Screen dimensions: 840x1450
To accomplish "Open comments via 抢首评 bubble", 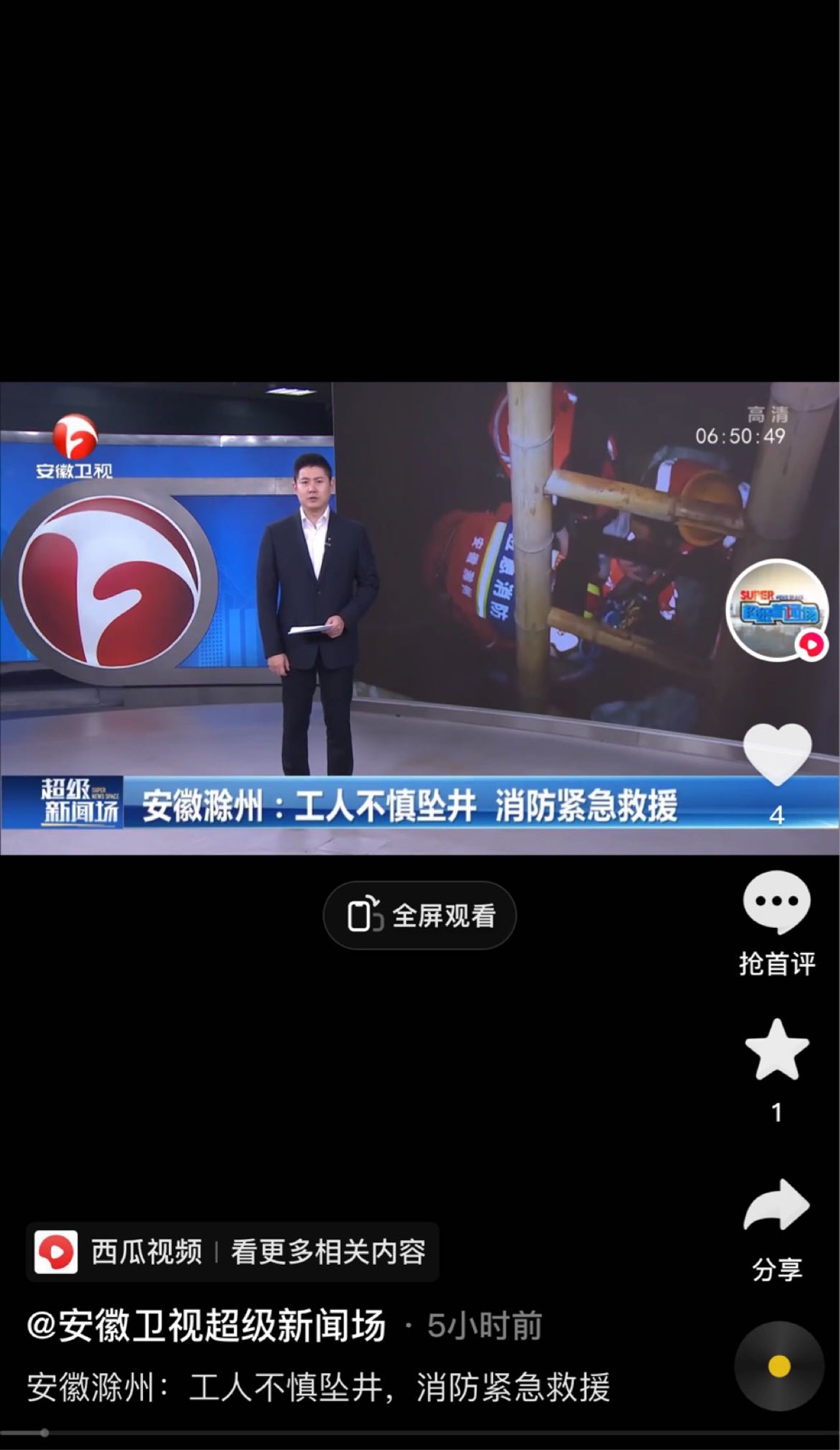I will tap(777, 902).
